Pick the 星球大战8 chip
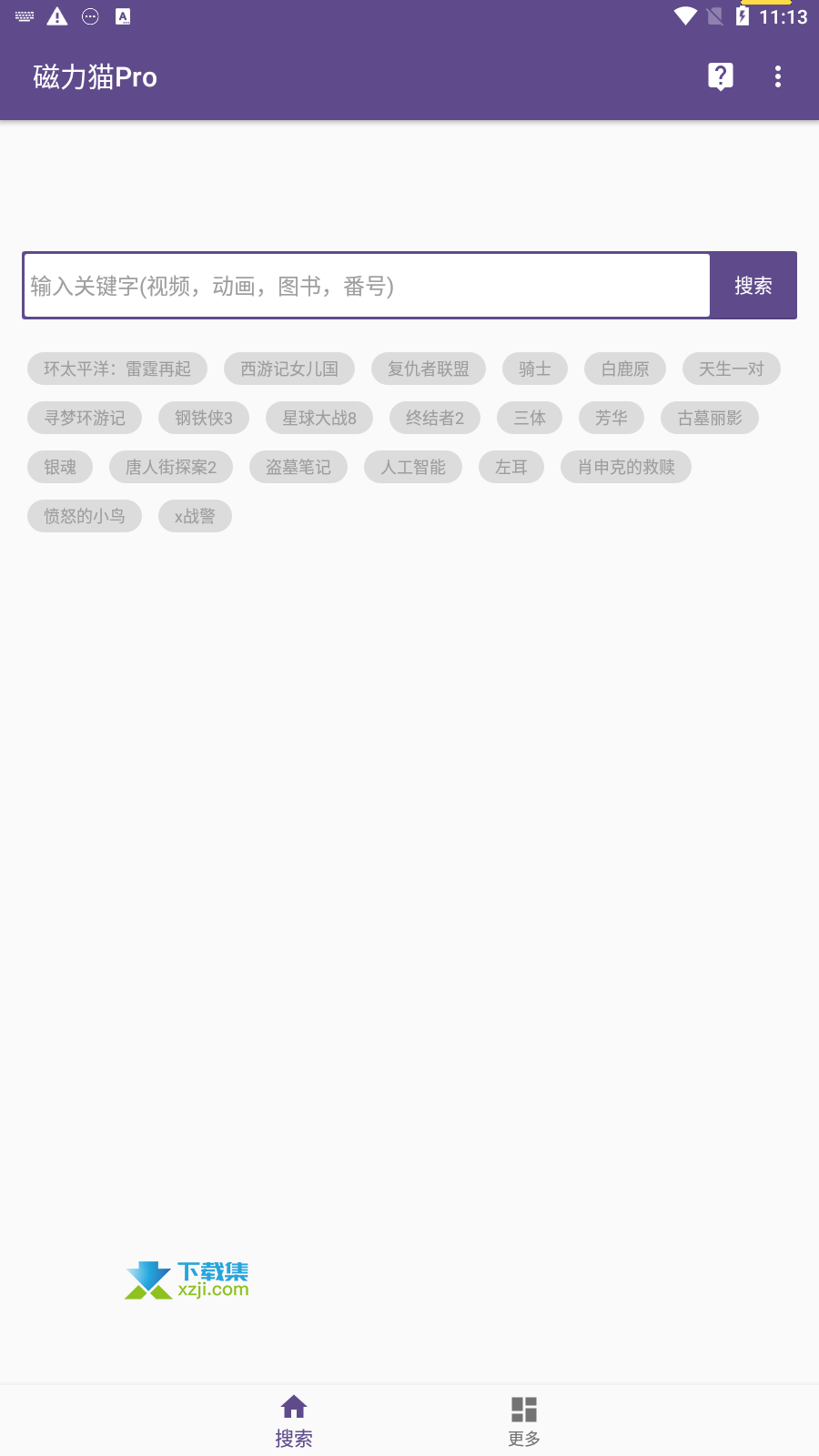The image size is (819, 1456). pyautogui.click(x=319, y=418)
